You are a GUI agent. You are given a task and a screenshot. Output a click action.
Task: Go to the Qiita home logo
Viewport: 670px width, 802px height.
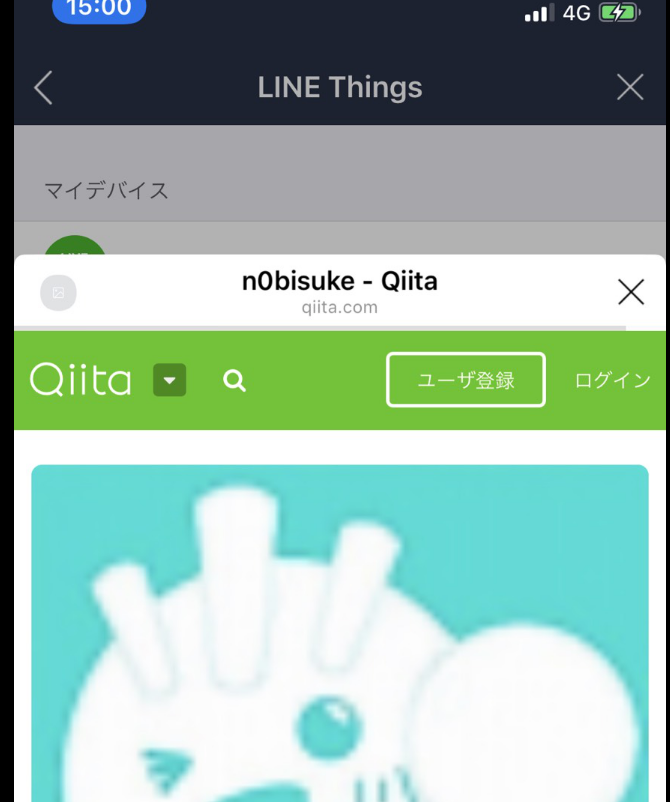[81, 380]
